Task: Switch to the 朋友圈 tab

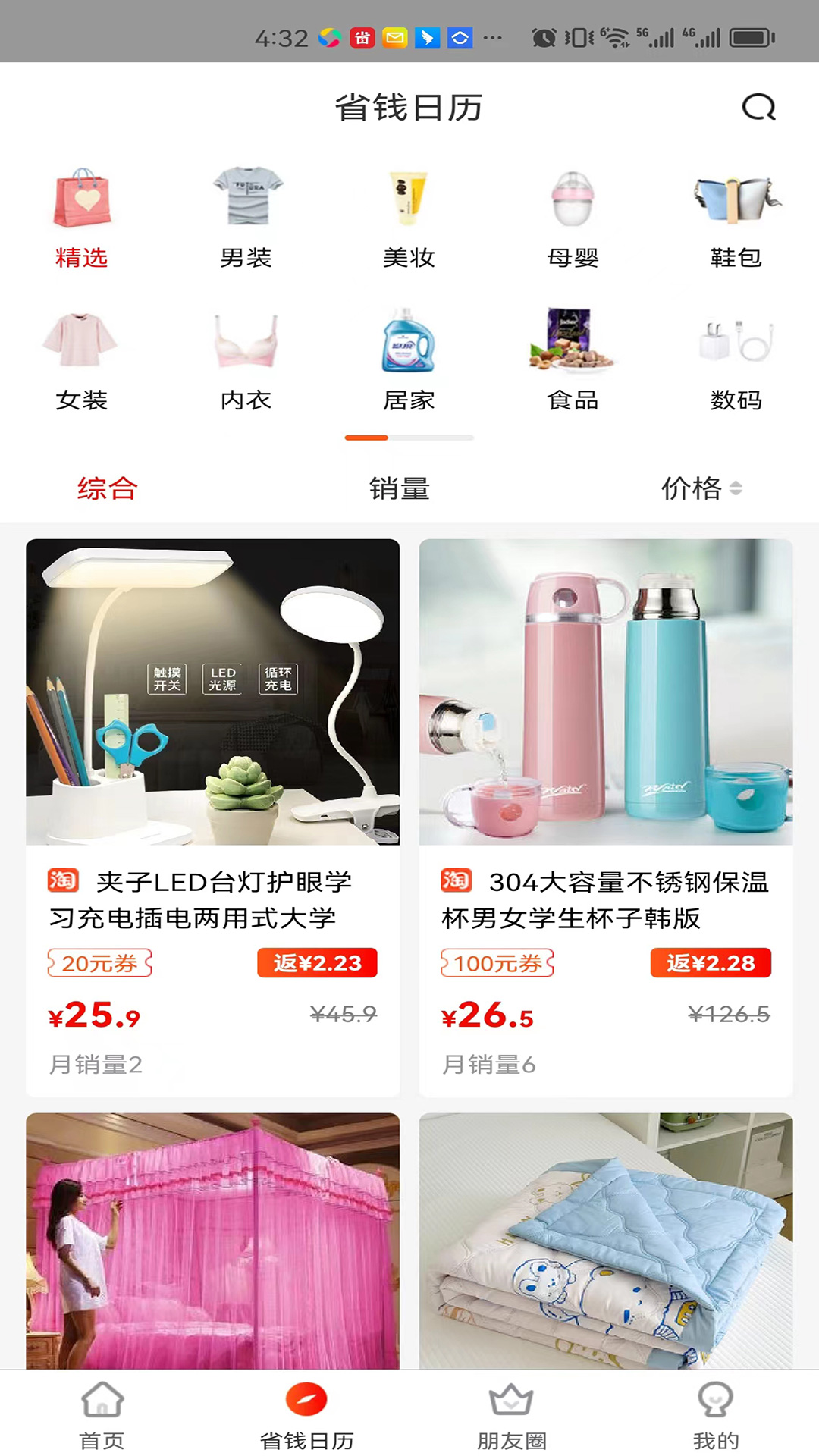Action: pyautogui.click(x=512, y=1414)
